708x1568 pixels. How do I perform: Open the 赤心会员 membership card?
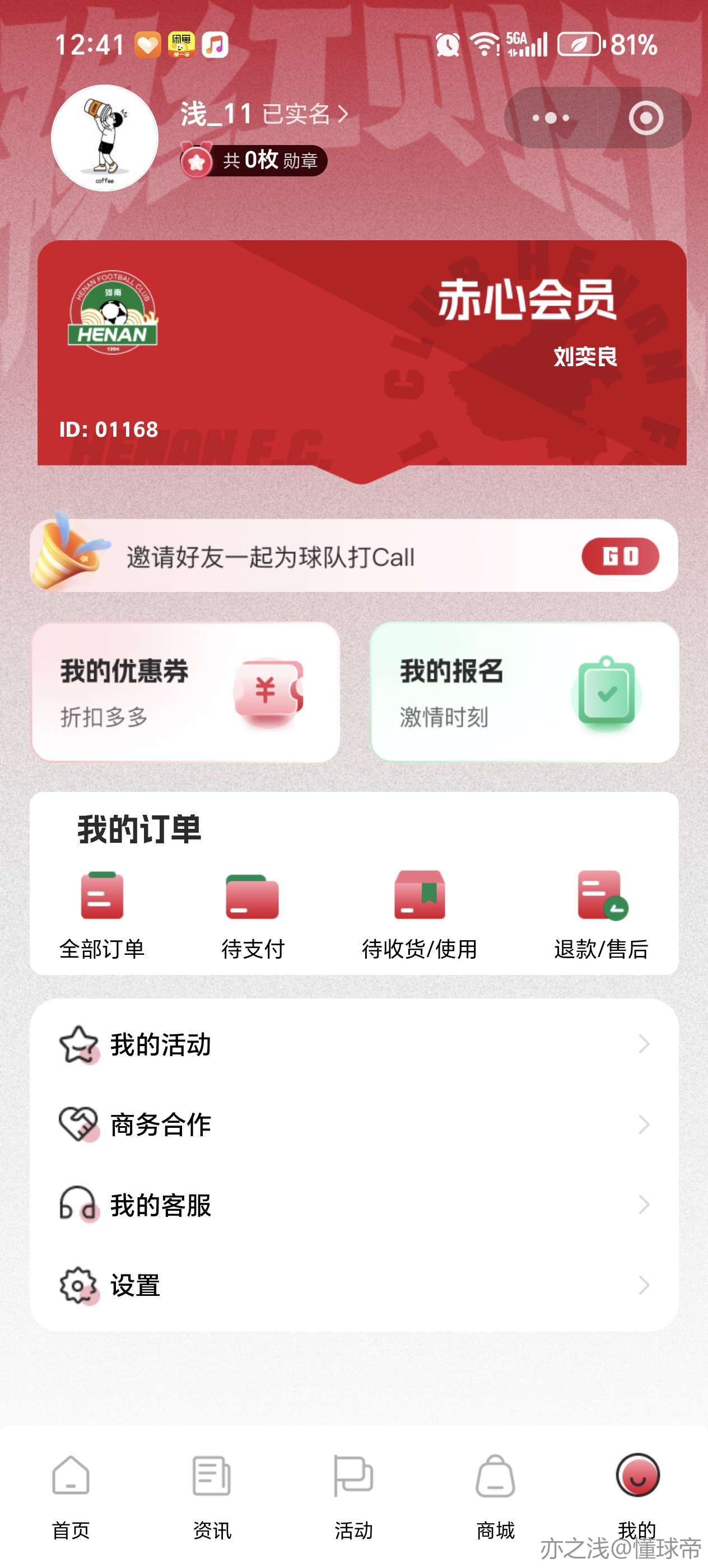click(362, 353)
